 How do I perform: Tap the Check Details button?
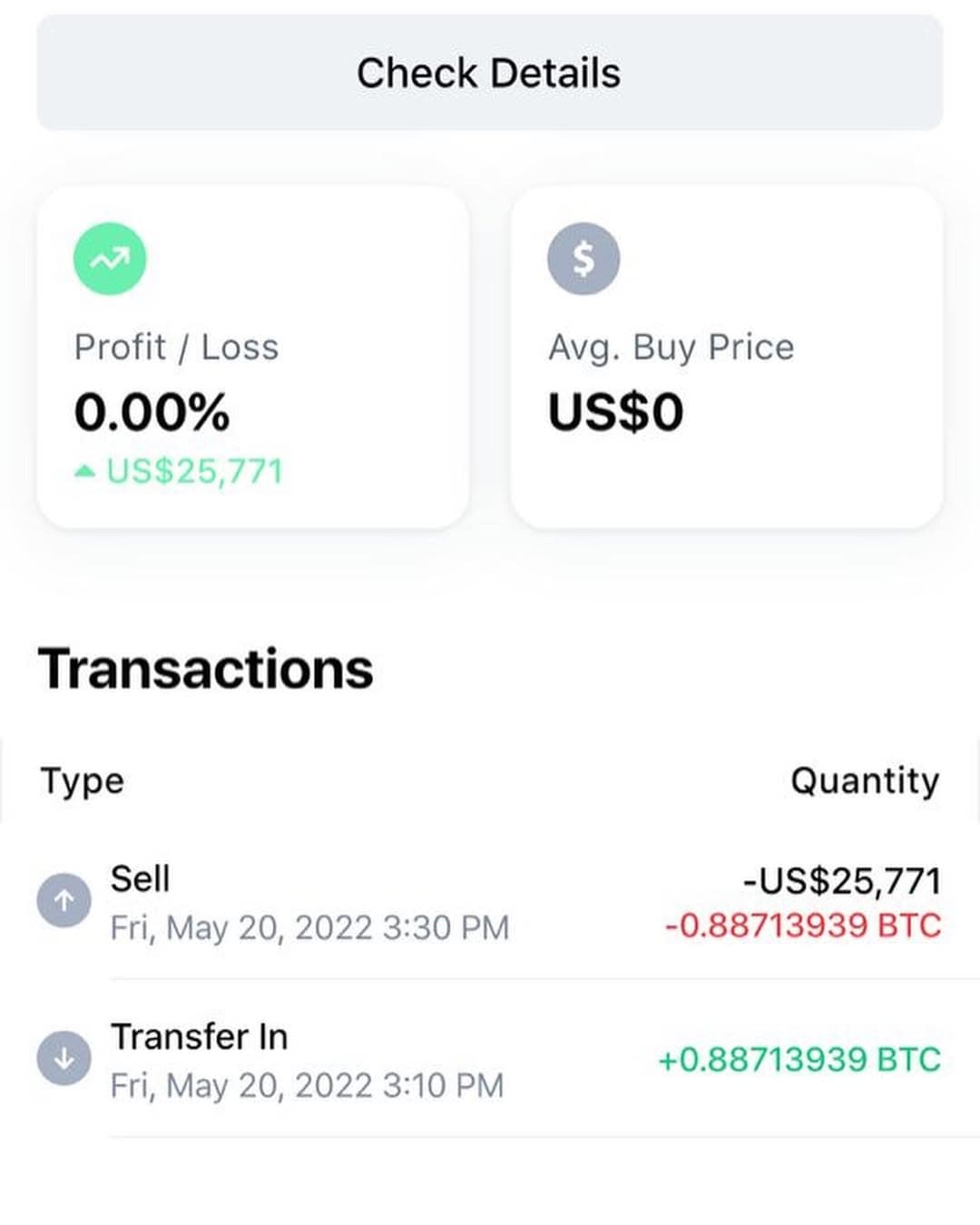pos(489,73)
